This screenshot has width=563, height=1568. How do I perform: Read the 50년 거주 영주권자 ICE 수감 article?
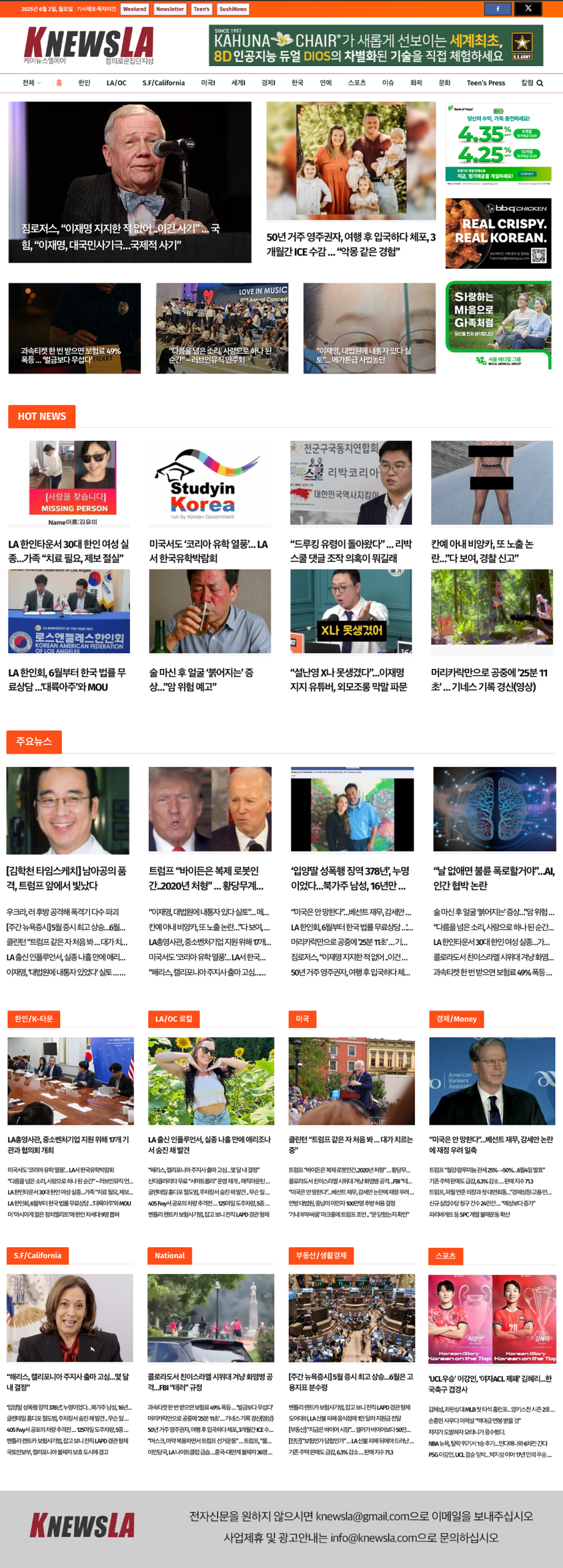(350, 244)
